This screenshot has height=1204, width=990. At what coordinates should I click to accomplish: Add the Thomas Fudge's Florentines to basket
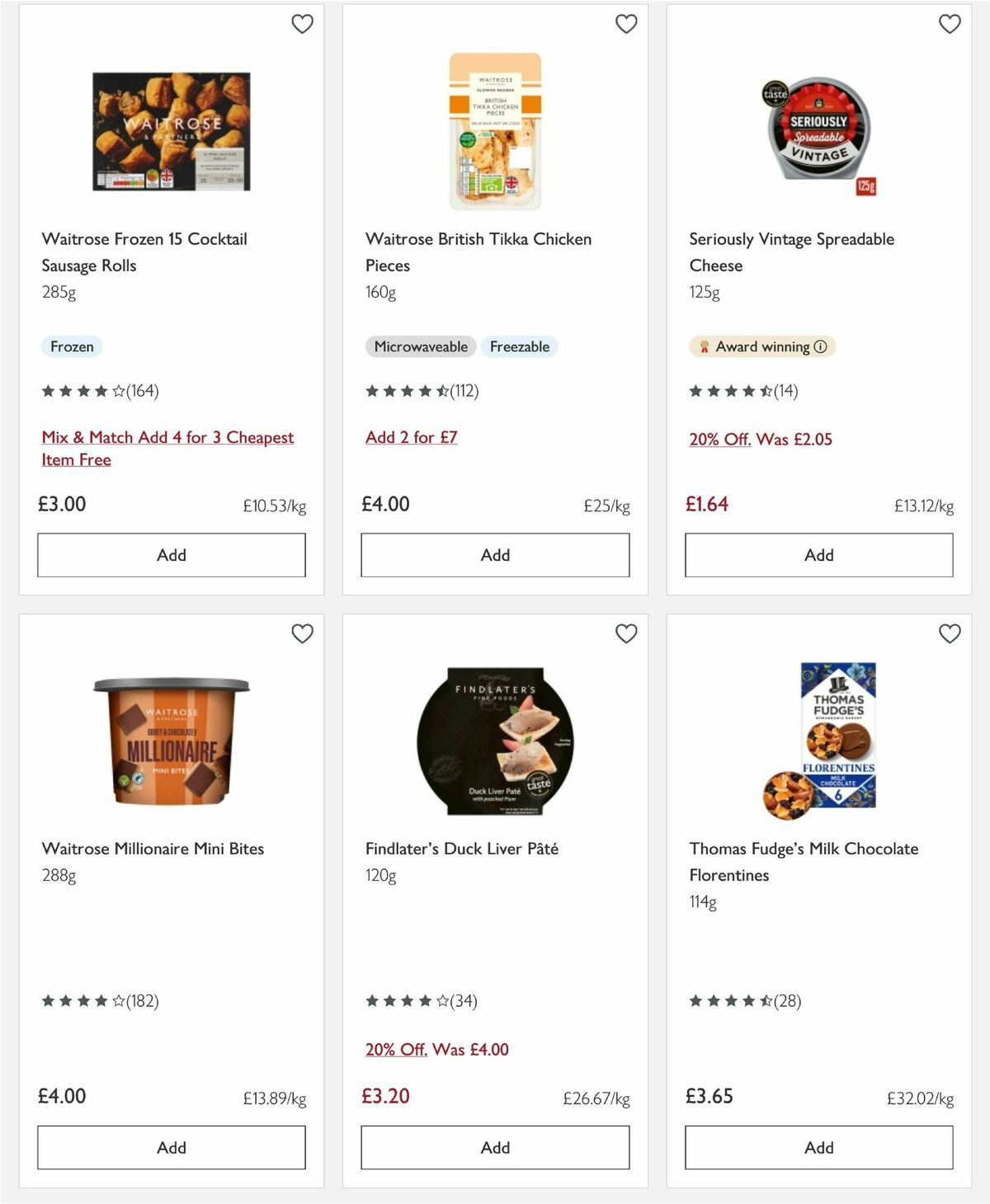click(818, 1147)
